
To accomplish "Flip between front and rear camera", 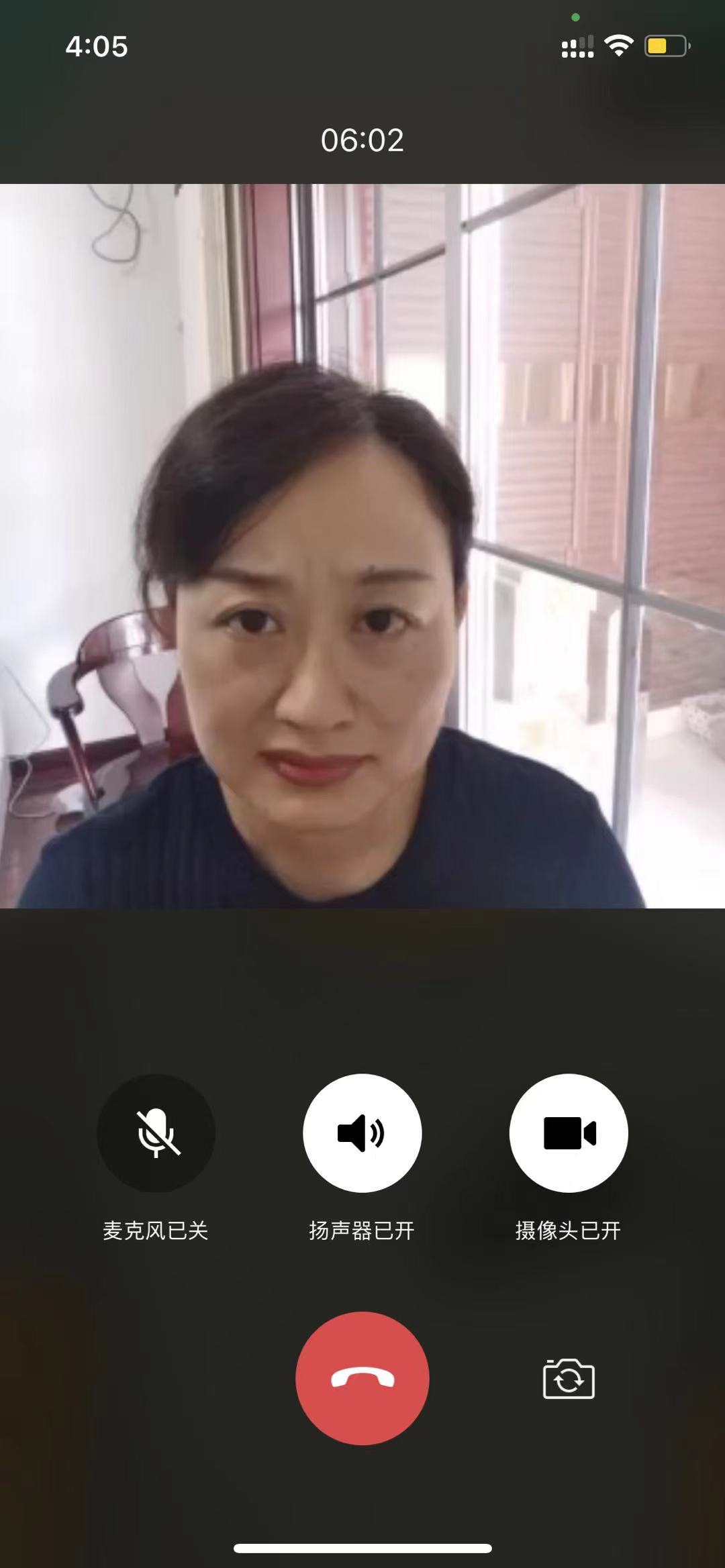I will point(569,1379).
